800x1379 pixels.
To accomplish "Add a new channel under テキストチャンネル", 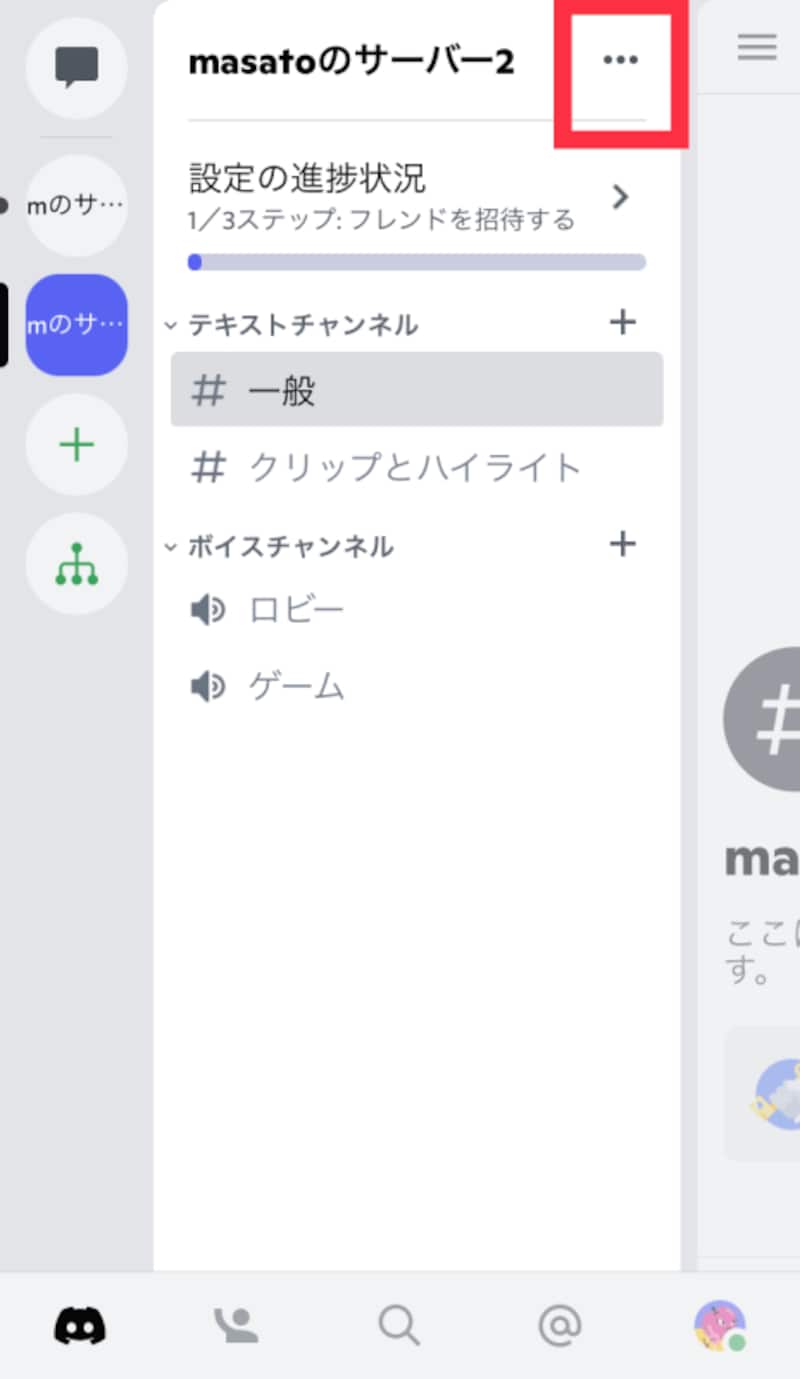I will pos(622,322).
